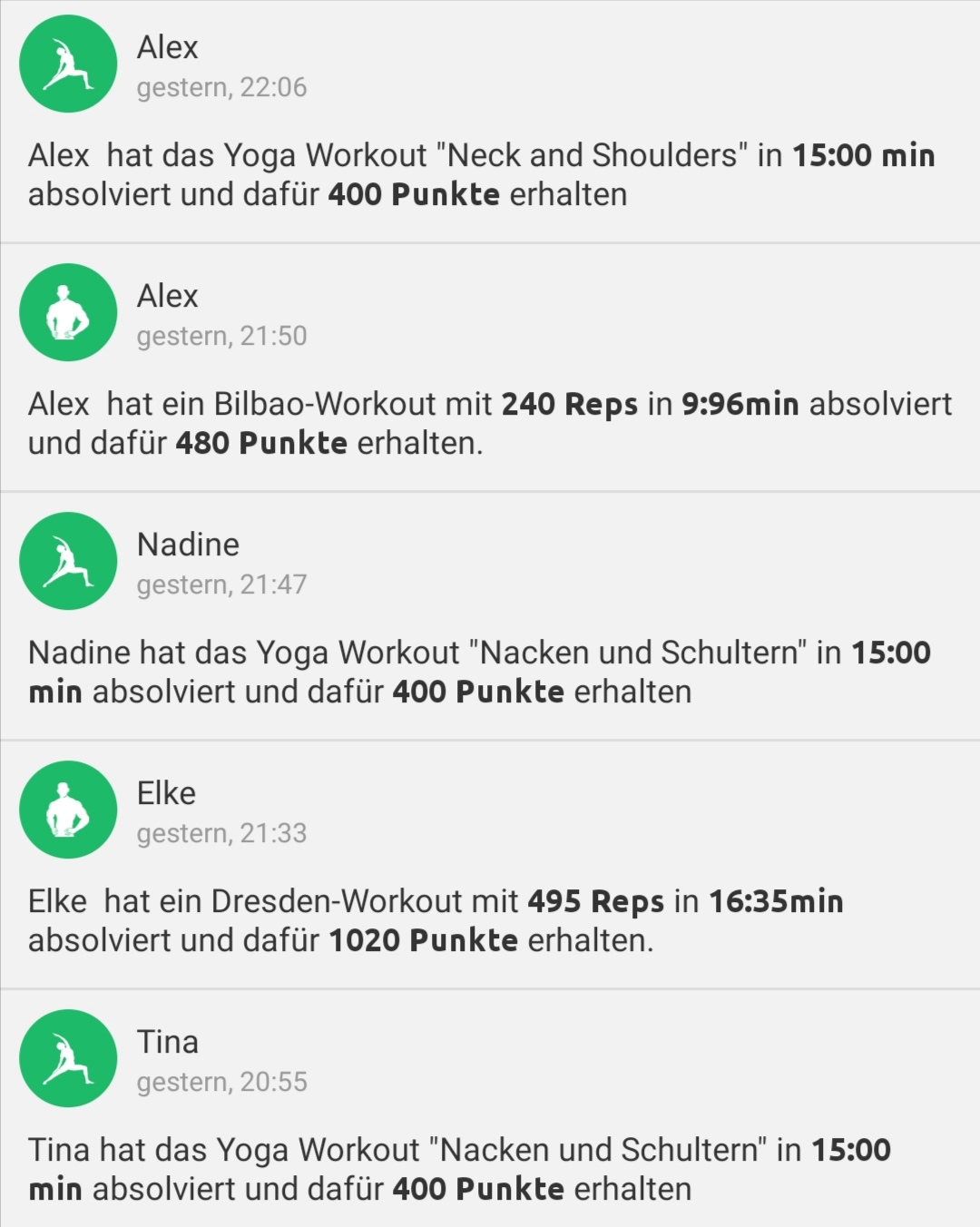Click Tina's yoga workout icon
The width and height of the screenshot is (980, 1227).
point(68,1057)
